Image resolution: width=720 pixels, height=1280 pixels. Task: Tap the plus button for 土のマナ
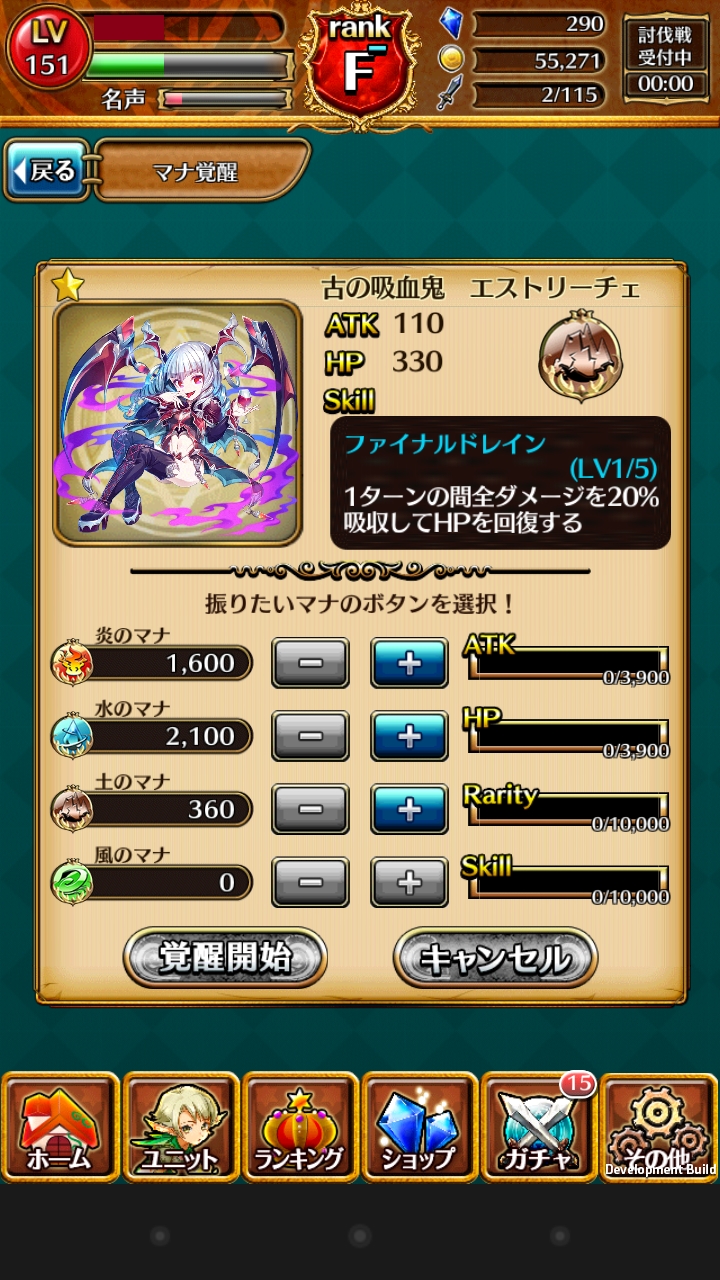[x=409, y=809]
